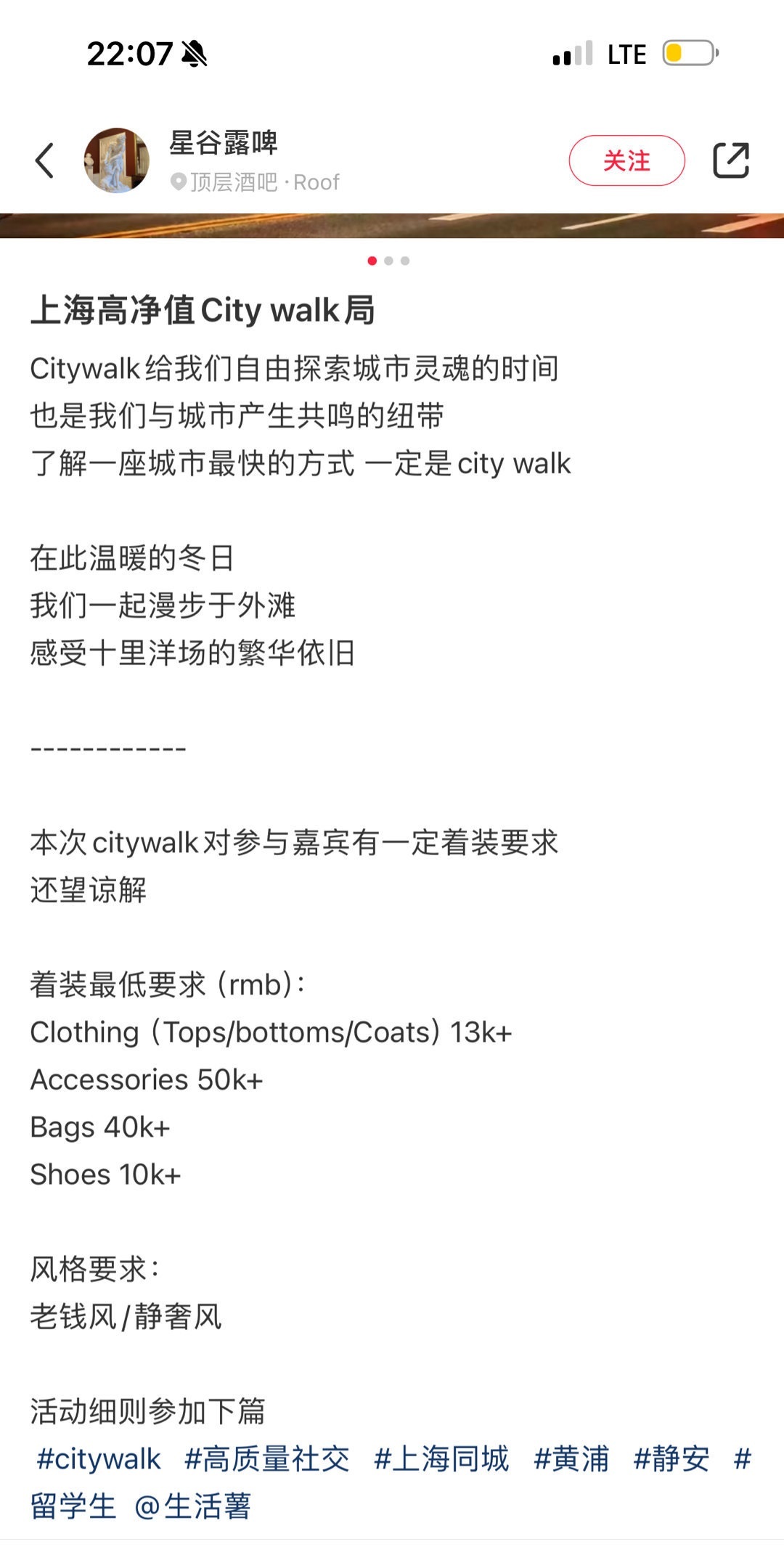Follow the author with 关注 button
This screenshot has width=784, height=1547.
coord(626,160)
